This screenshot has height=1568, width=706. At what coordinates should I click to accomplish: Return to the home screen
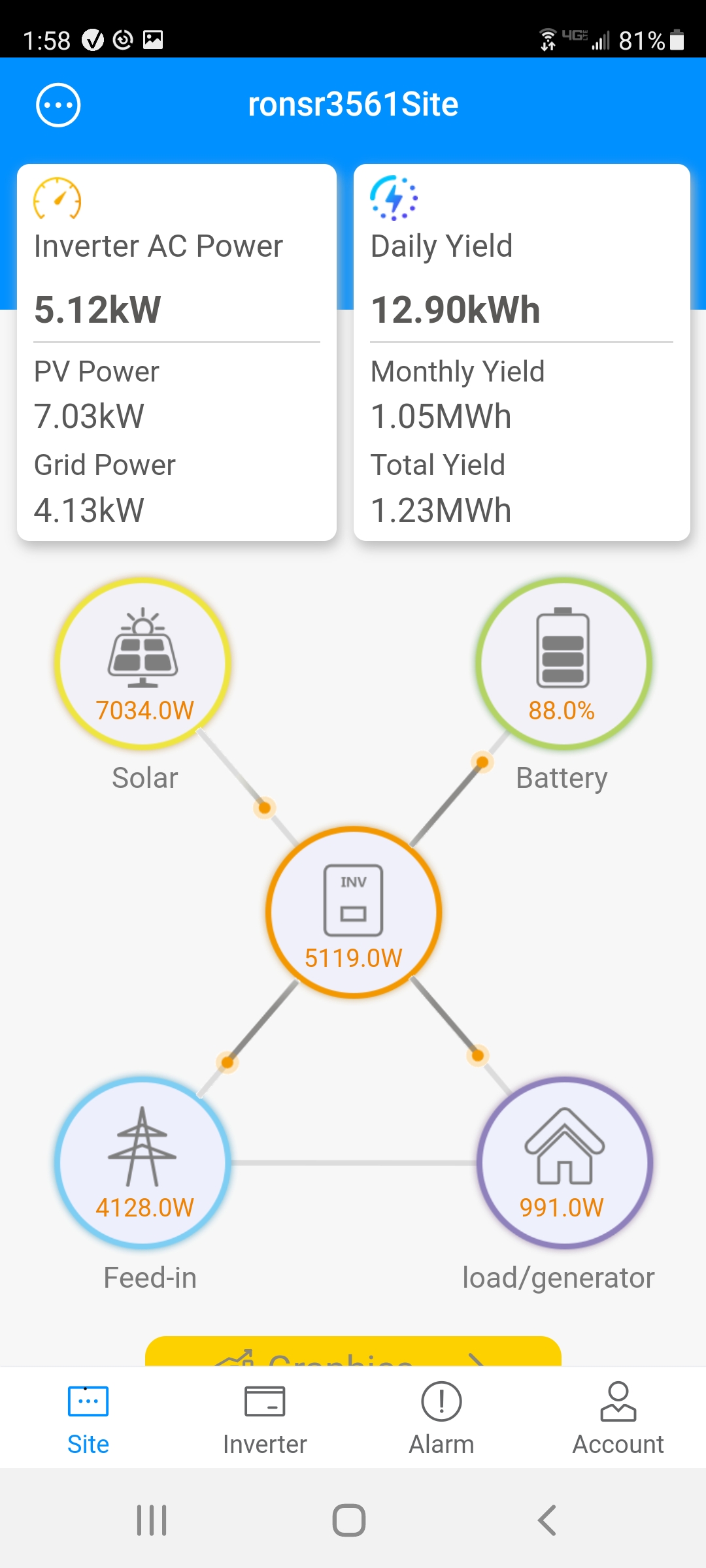click(x=349, y=1520)
